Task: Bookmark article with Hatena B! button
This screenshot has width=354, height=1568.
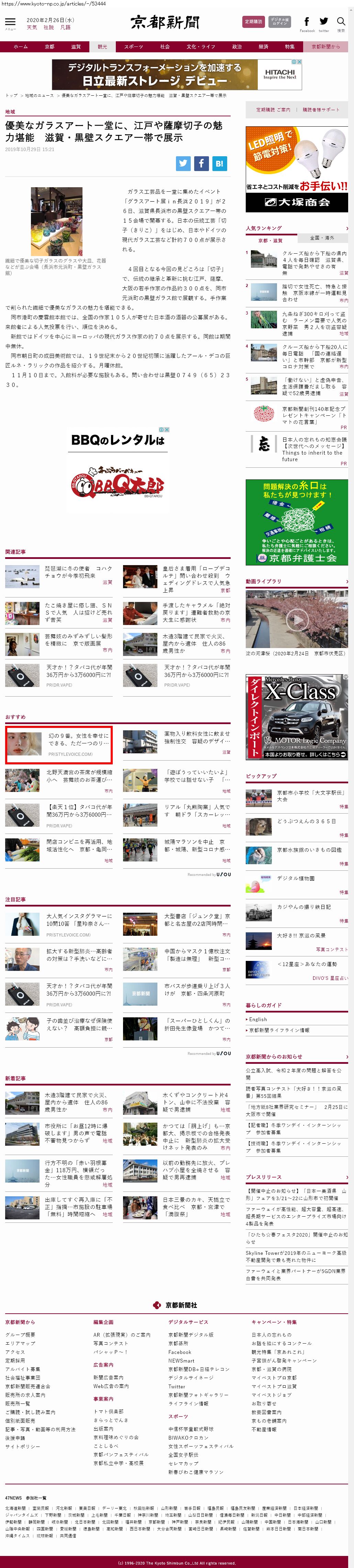Action: pyautogui.click(x=219, y=163)
